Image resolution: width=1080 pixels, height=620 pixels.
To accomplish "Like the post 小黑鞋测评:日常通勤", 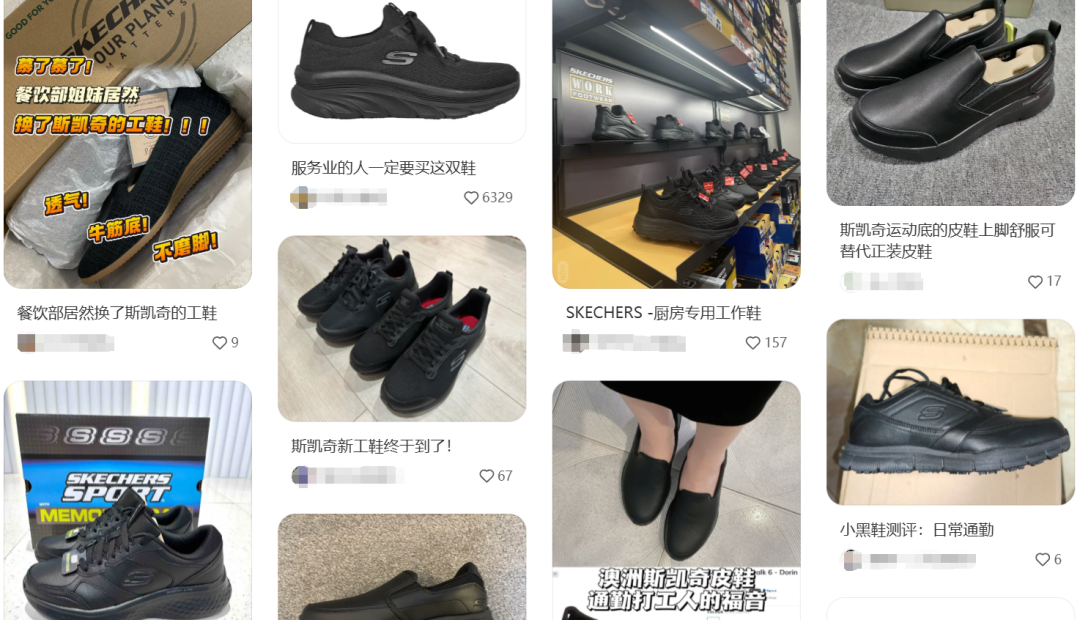I will [1042, 560].
